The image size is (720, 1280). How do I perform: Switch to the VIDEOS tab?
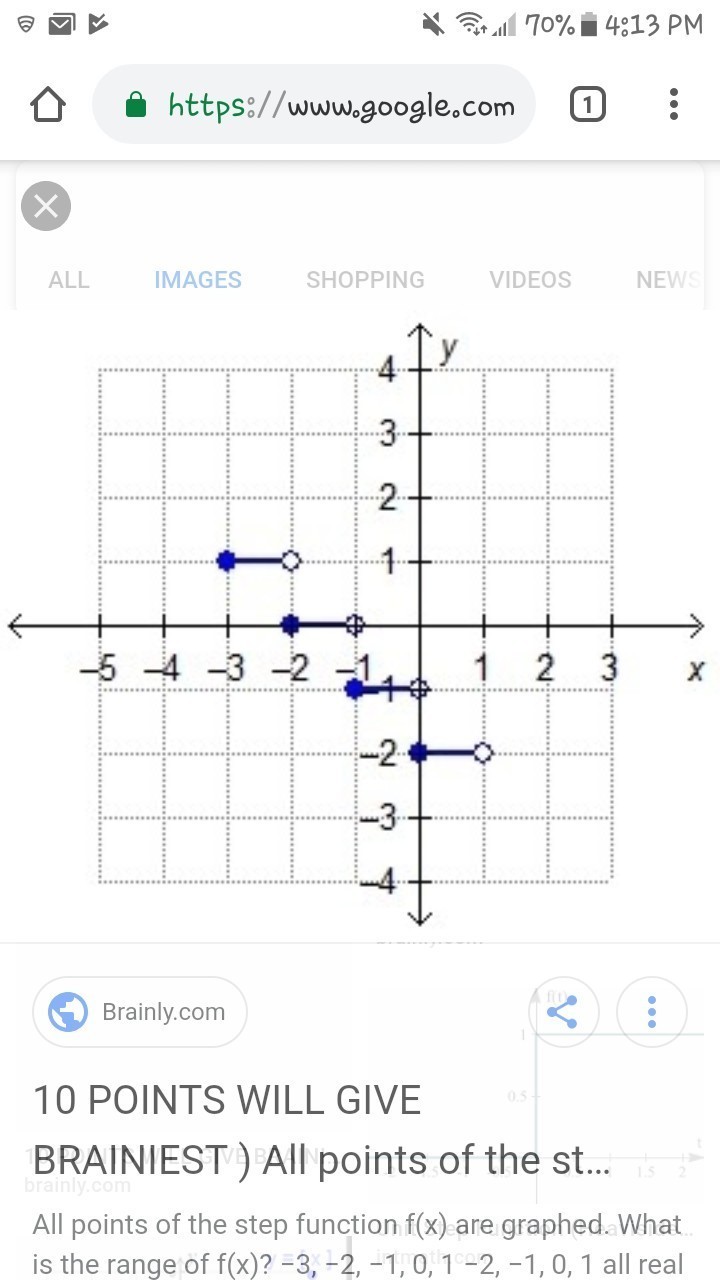[x=530, y=280]
